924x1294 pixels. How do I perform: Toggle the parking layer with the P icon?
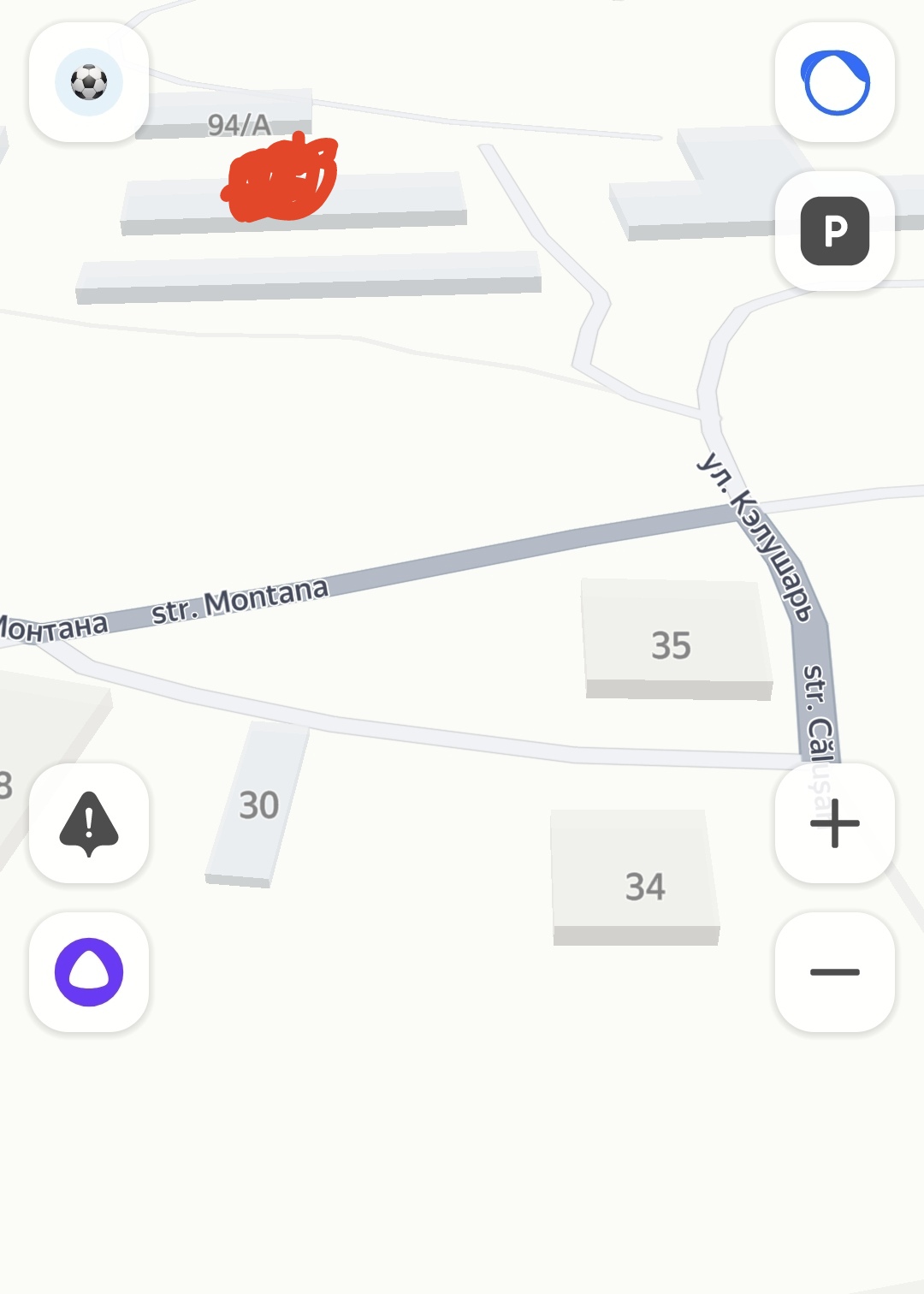tap(836, 229)
